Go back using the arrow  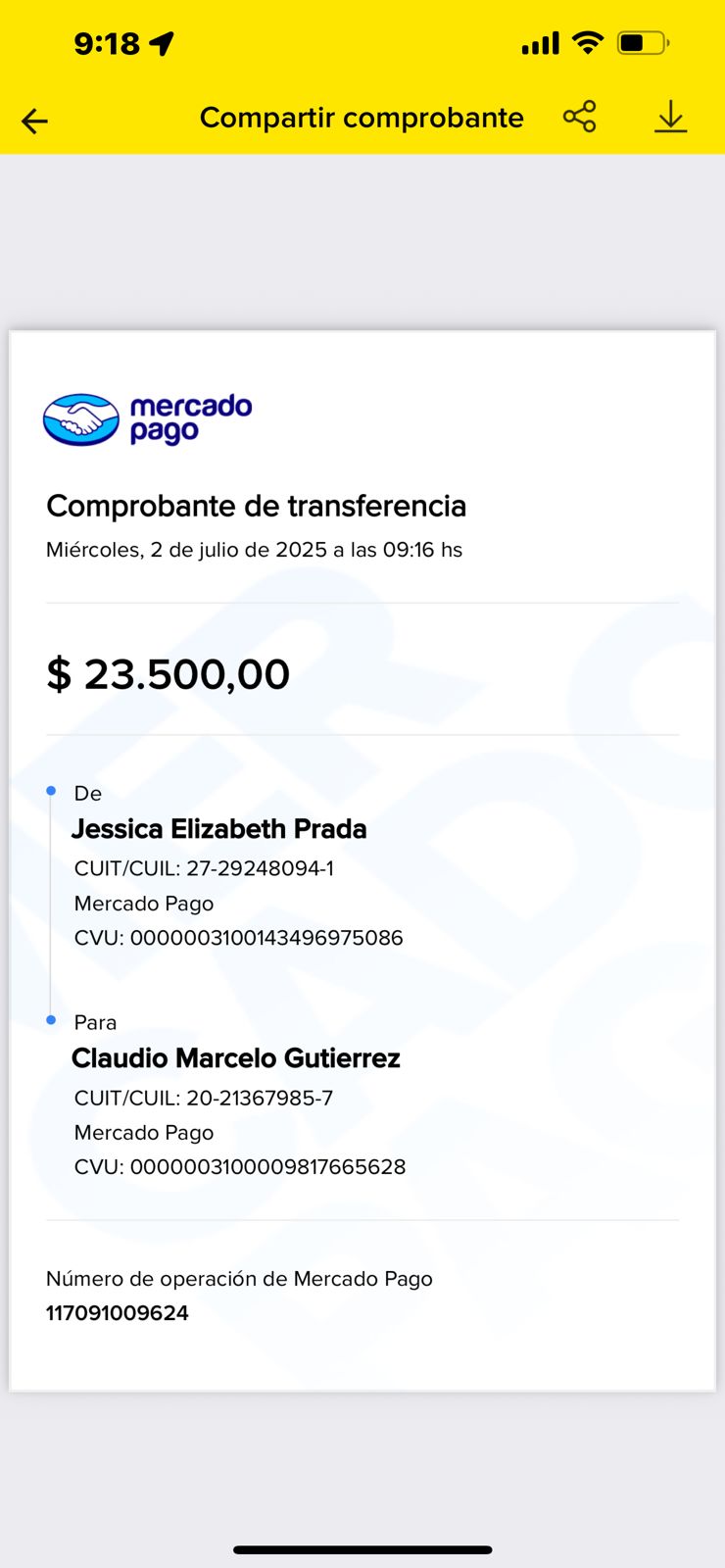(34, 121)
